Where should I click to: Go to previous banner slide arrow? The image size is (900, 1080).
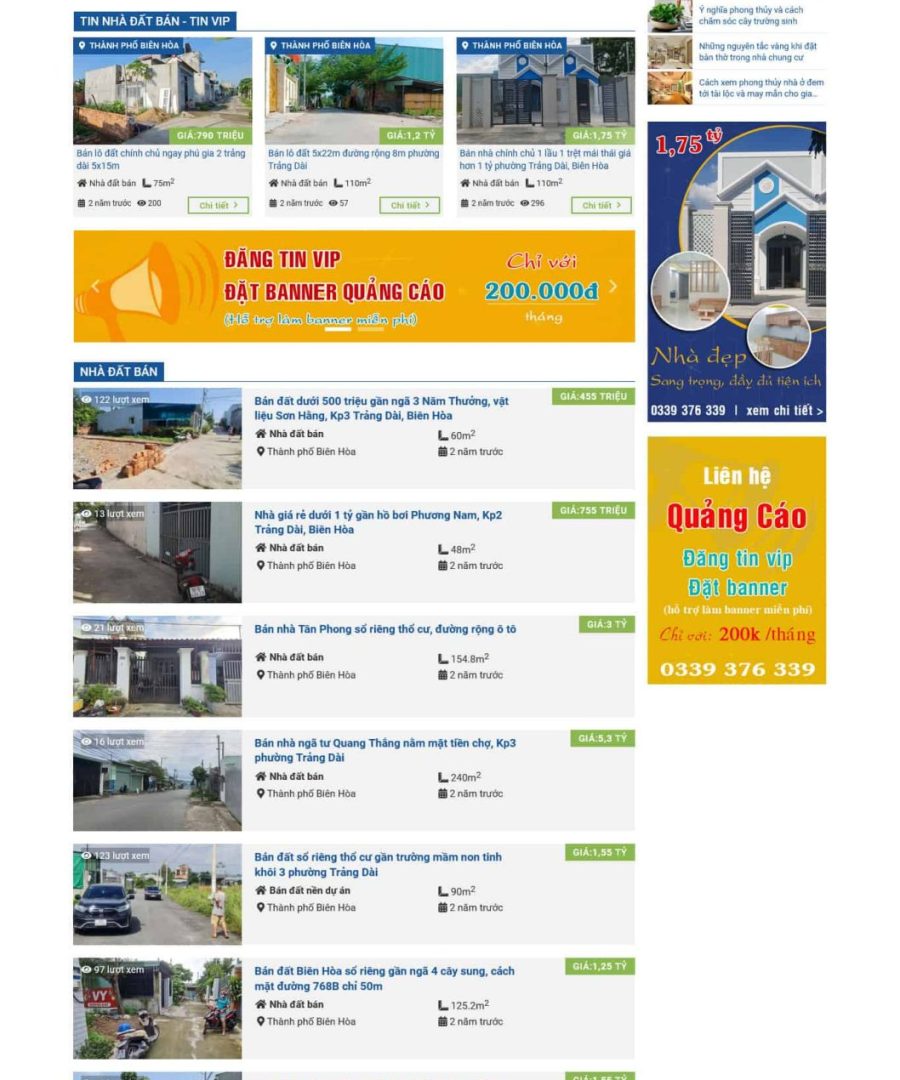click(96, 286)
